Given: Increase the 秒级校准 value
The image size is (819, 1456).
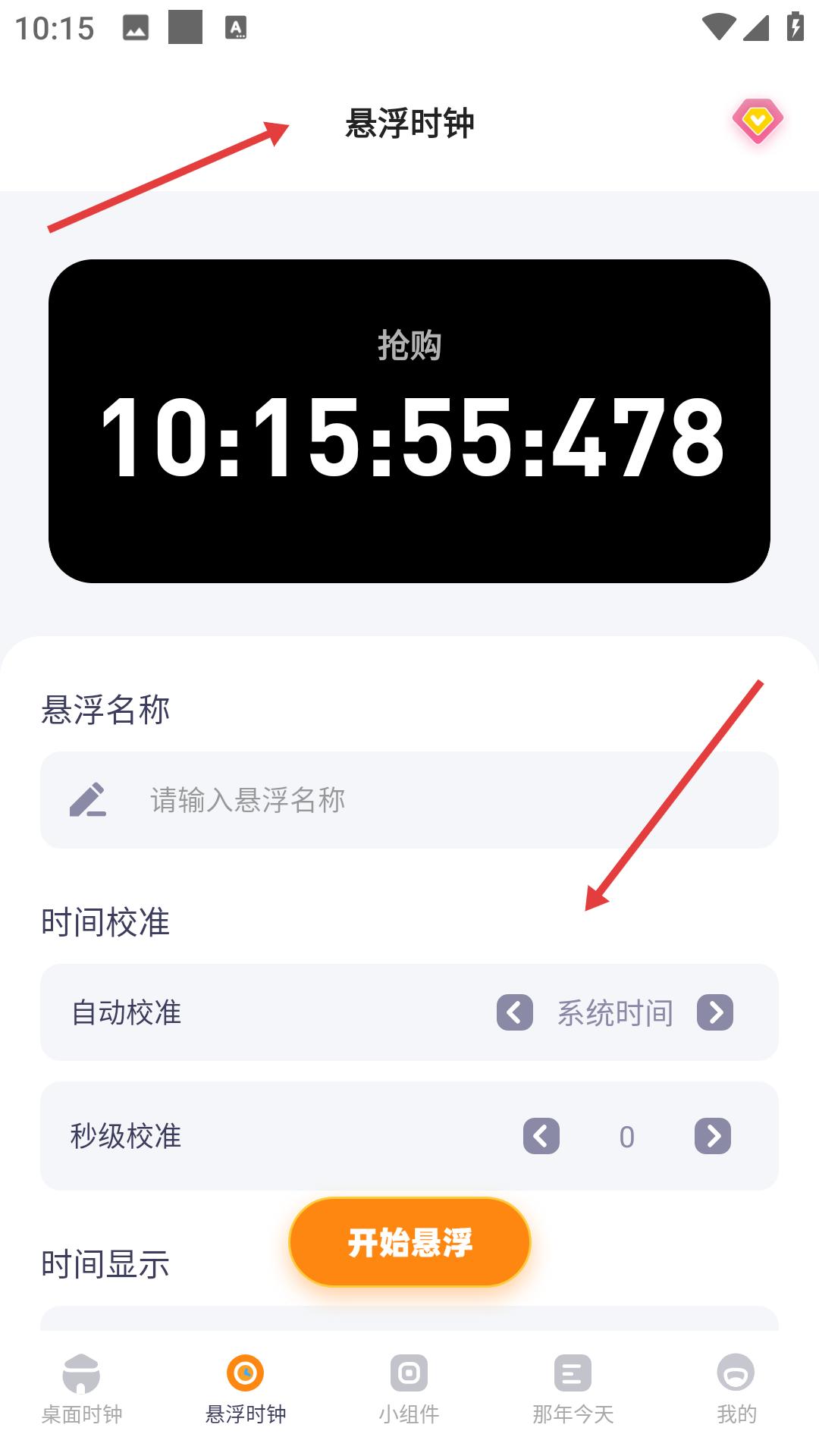Looking at the screenshot, I should [713, 1136].
